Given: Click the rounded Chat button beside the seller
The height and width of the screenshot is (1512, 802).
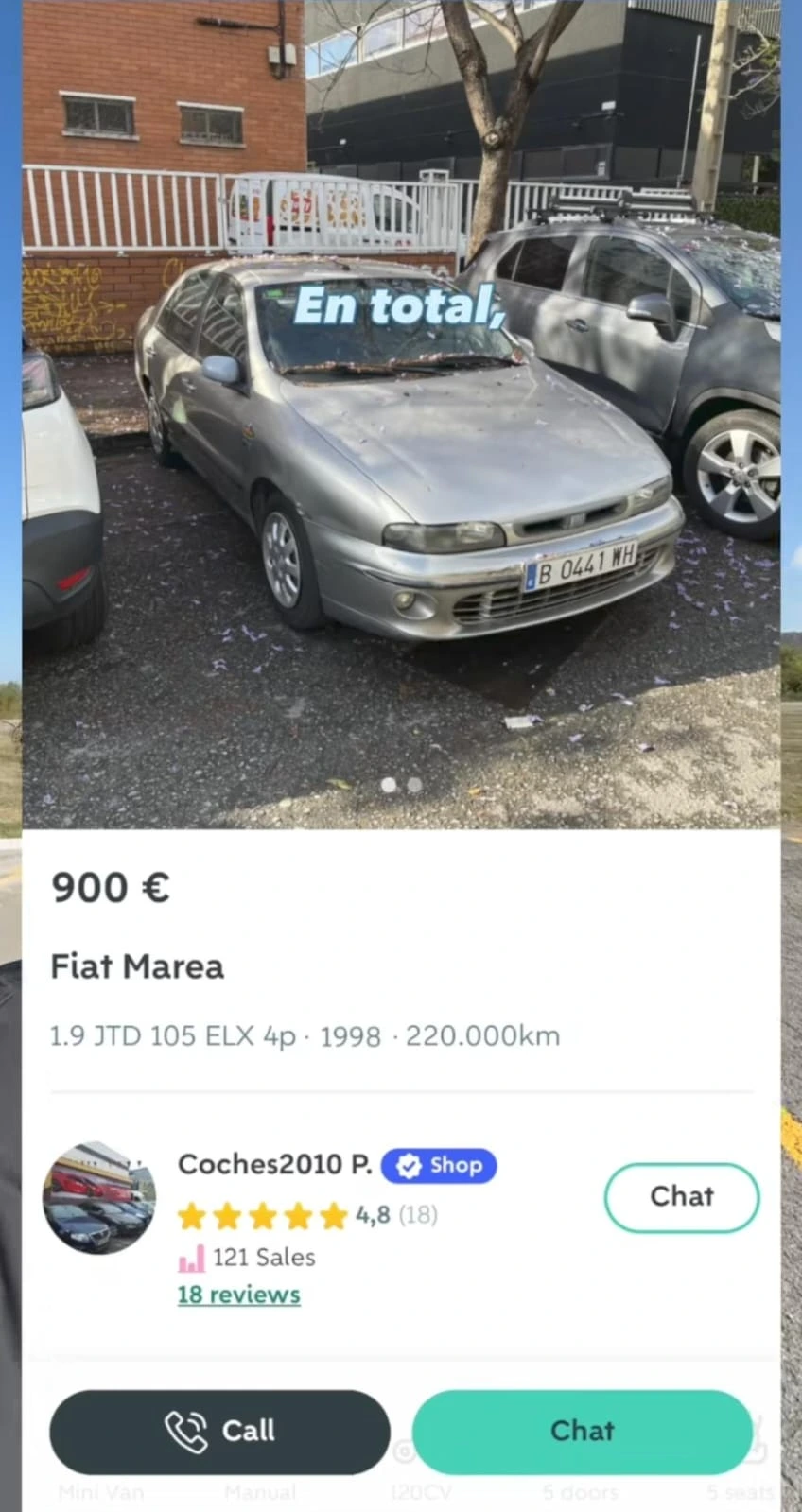Looking at the screenshot, I should click(x=681, y=1197).
